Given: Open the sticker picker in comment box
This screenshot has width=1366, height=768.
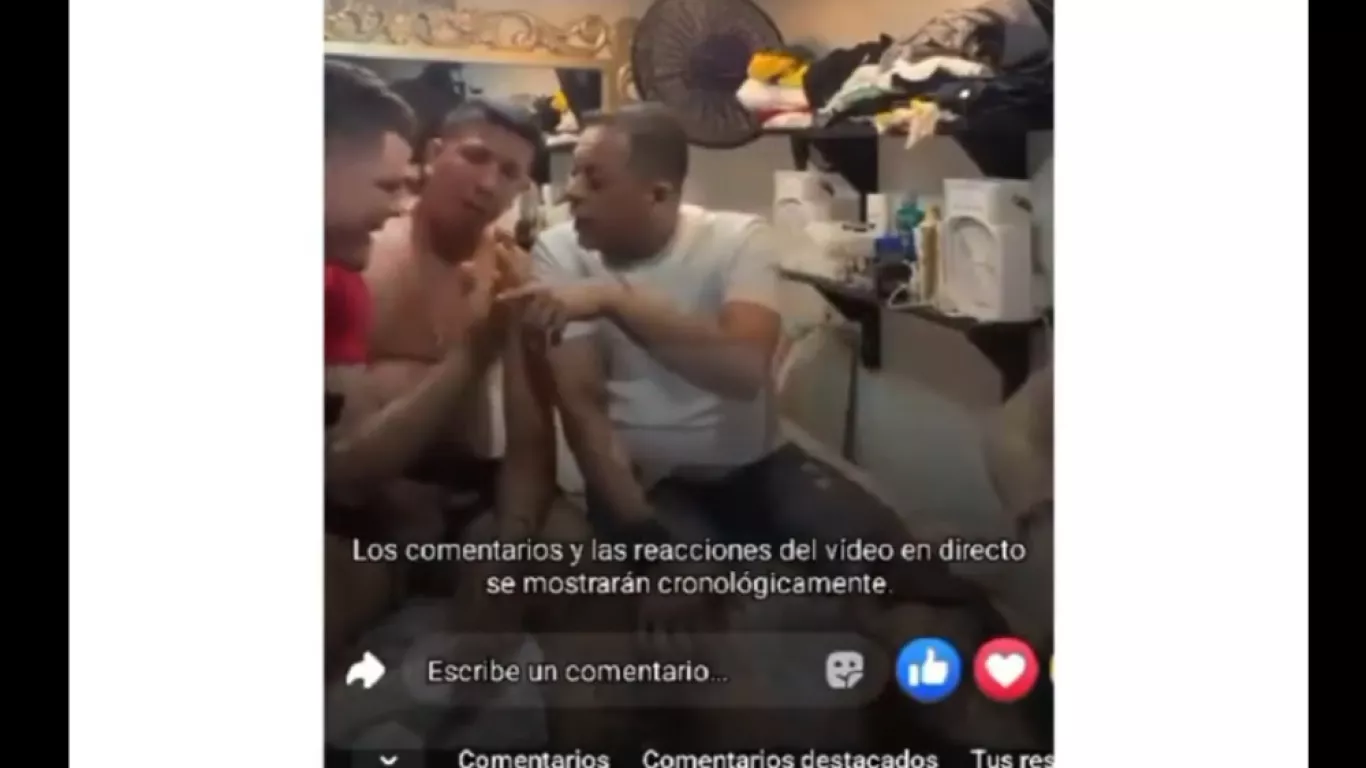Looking at the screenshot, I should [844, 670].
